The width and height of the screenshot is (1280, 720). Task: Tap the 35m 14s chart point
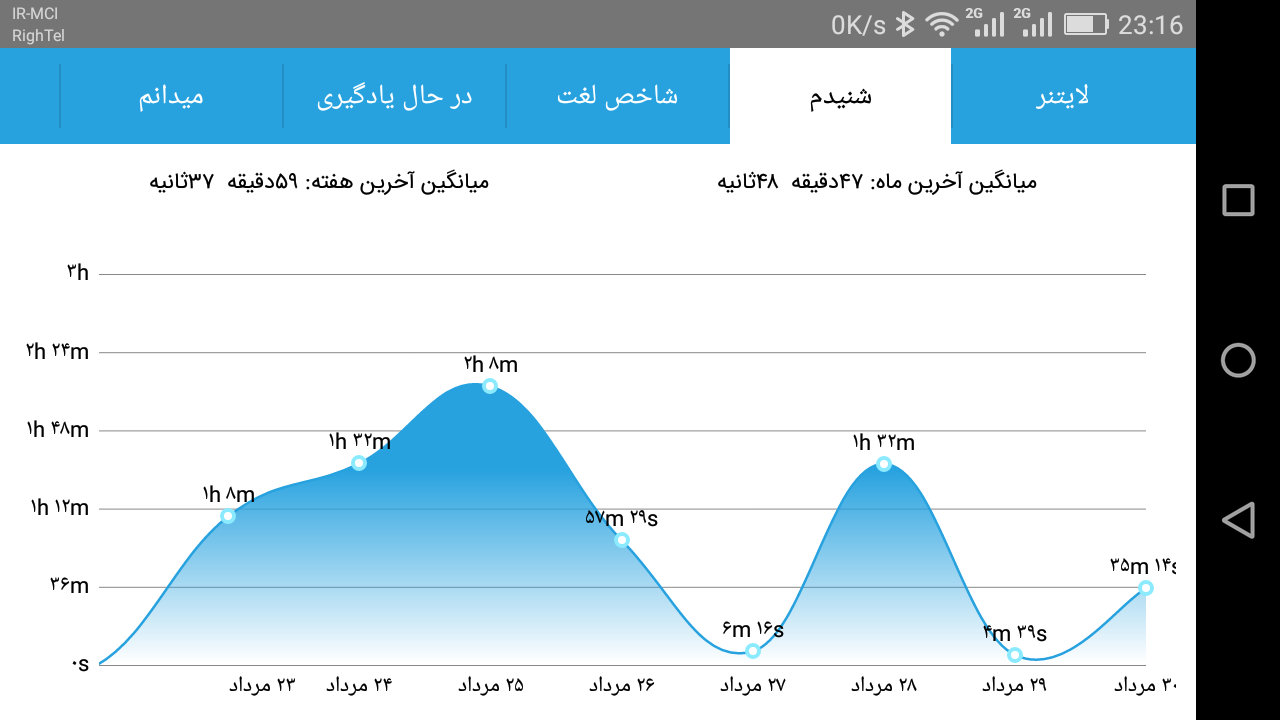[1146, 588]
